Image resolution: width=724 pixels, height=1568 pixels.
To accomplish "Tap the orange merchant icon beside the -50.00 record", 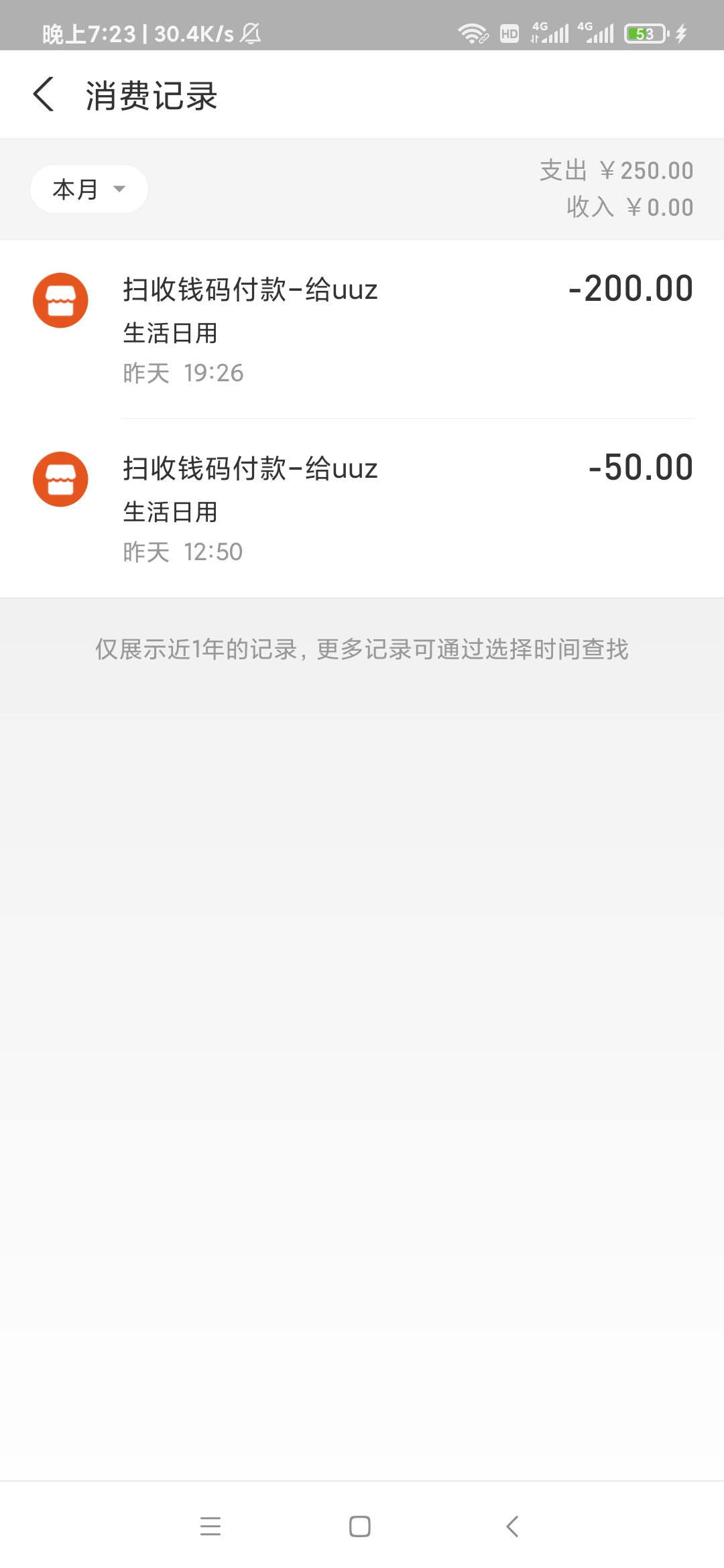I will point(60,478).
